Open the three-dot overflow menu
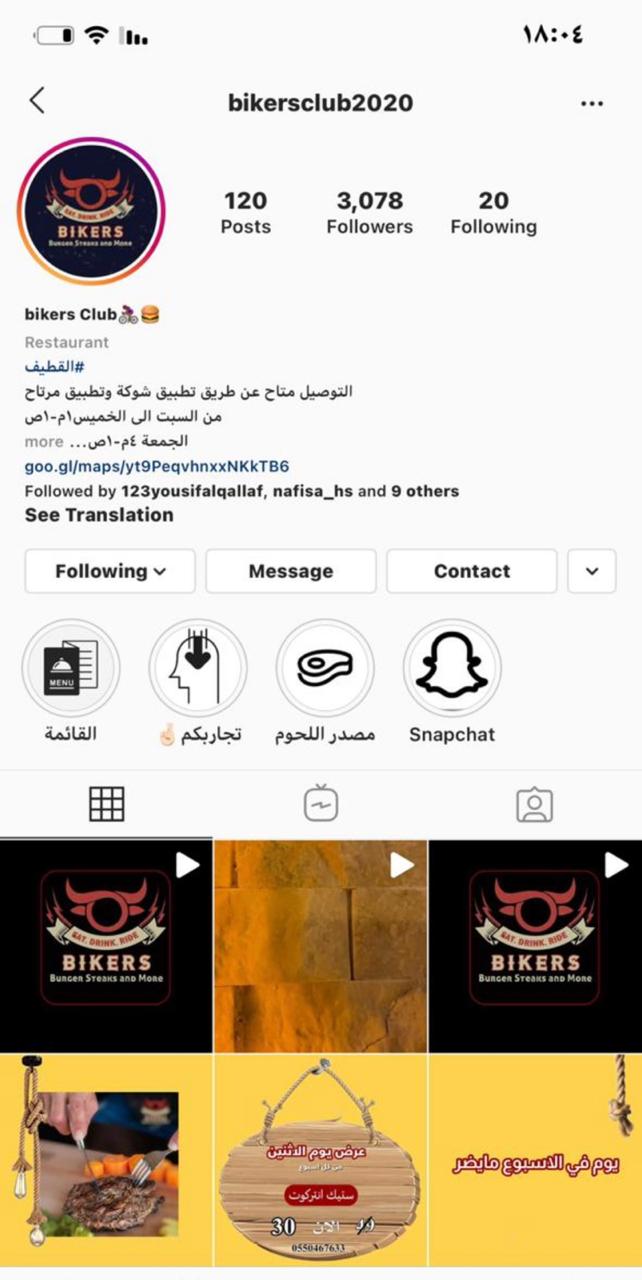Image resolution: width=642 pixels, height=1280 pixels. (592, 103)
